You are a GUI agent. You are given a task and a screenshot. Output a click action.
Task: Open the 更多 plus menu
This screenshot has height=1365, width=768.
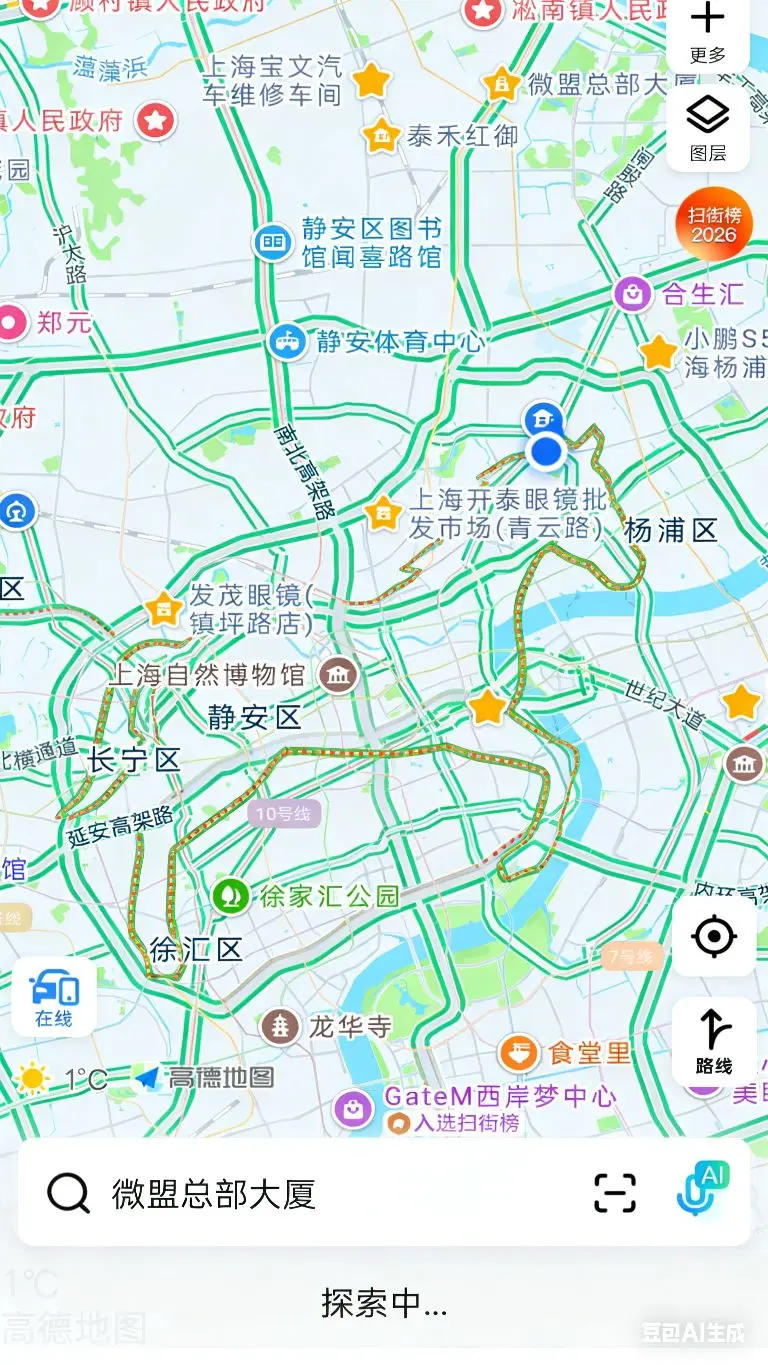(x=708, y=32)
